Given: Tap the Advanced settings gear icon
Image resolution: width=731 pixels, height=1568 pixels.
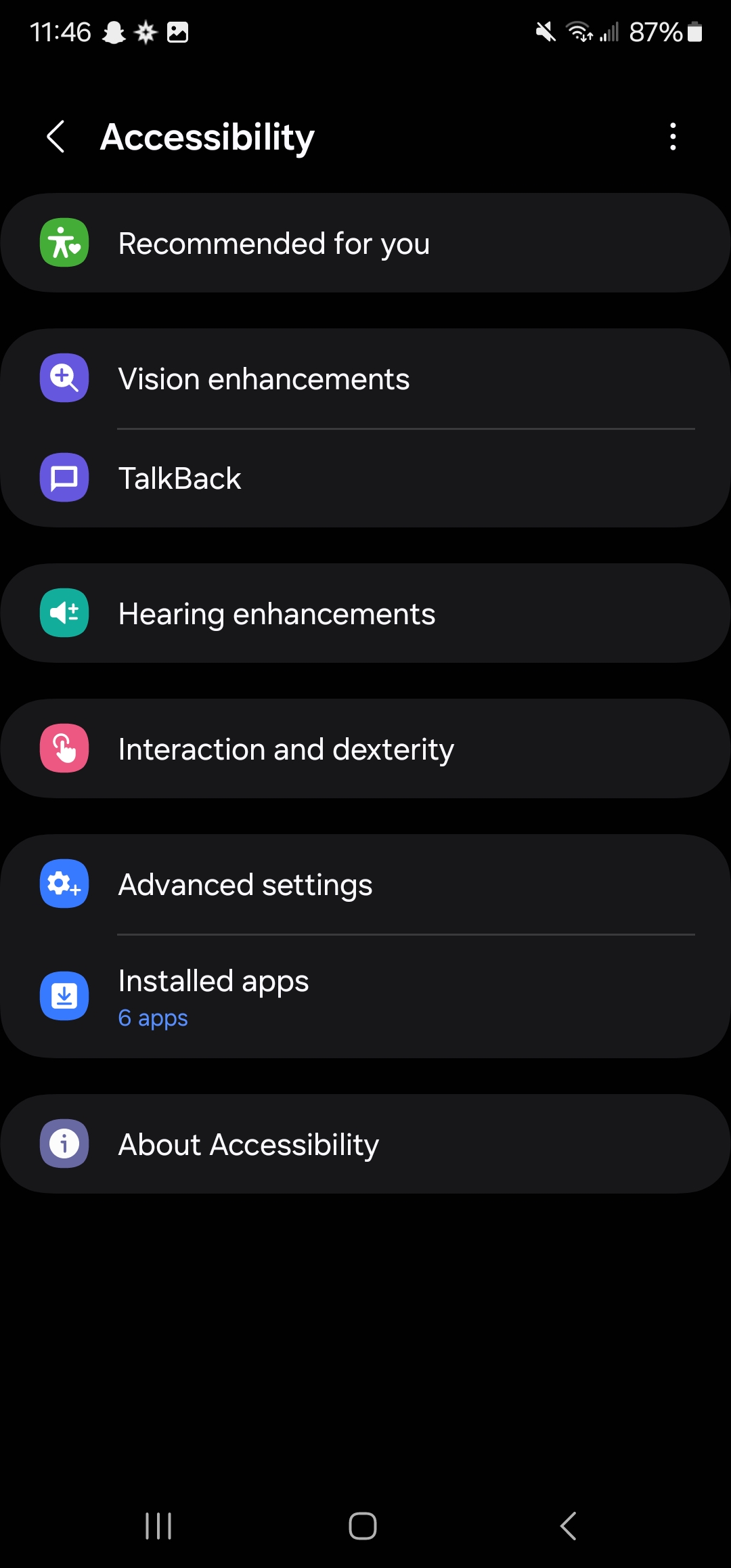Looking at the screenshot, I should (63, 884).
